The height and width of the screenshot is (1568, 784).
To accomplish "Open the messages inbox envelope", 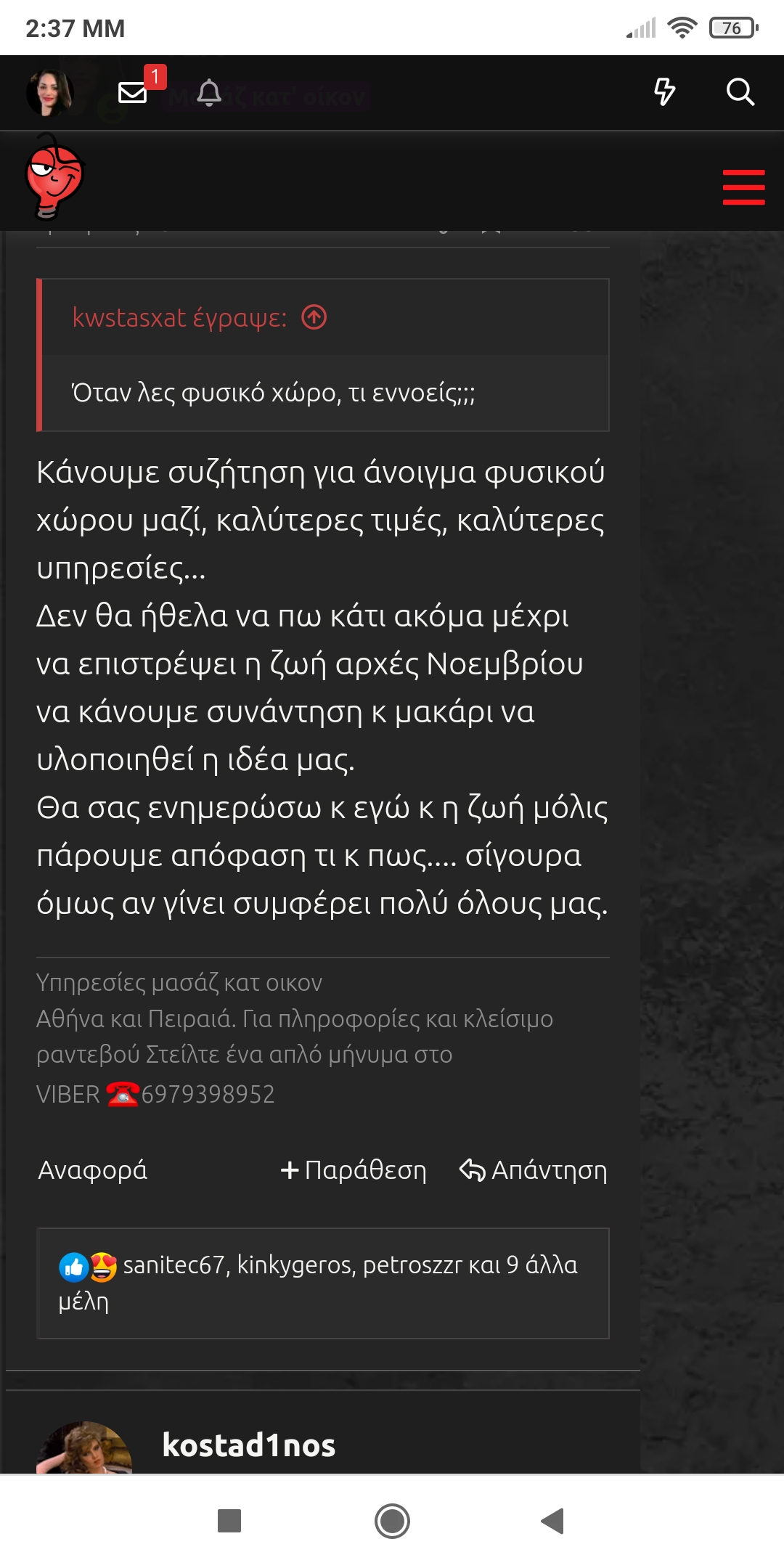I will tap(133, 93).
